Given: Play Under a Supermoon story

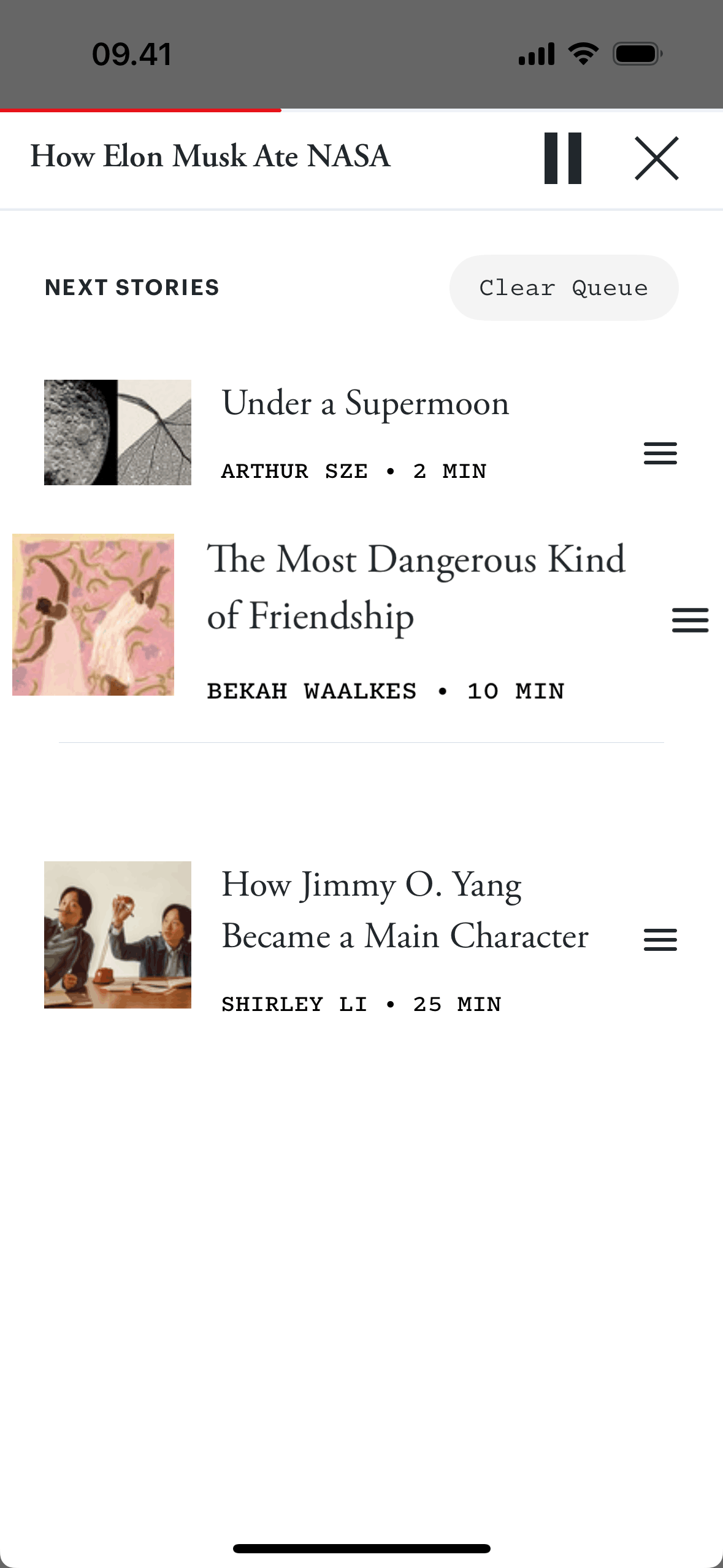Looking at the screenshot, I should [x=365, y=404].
